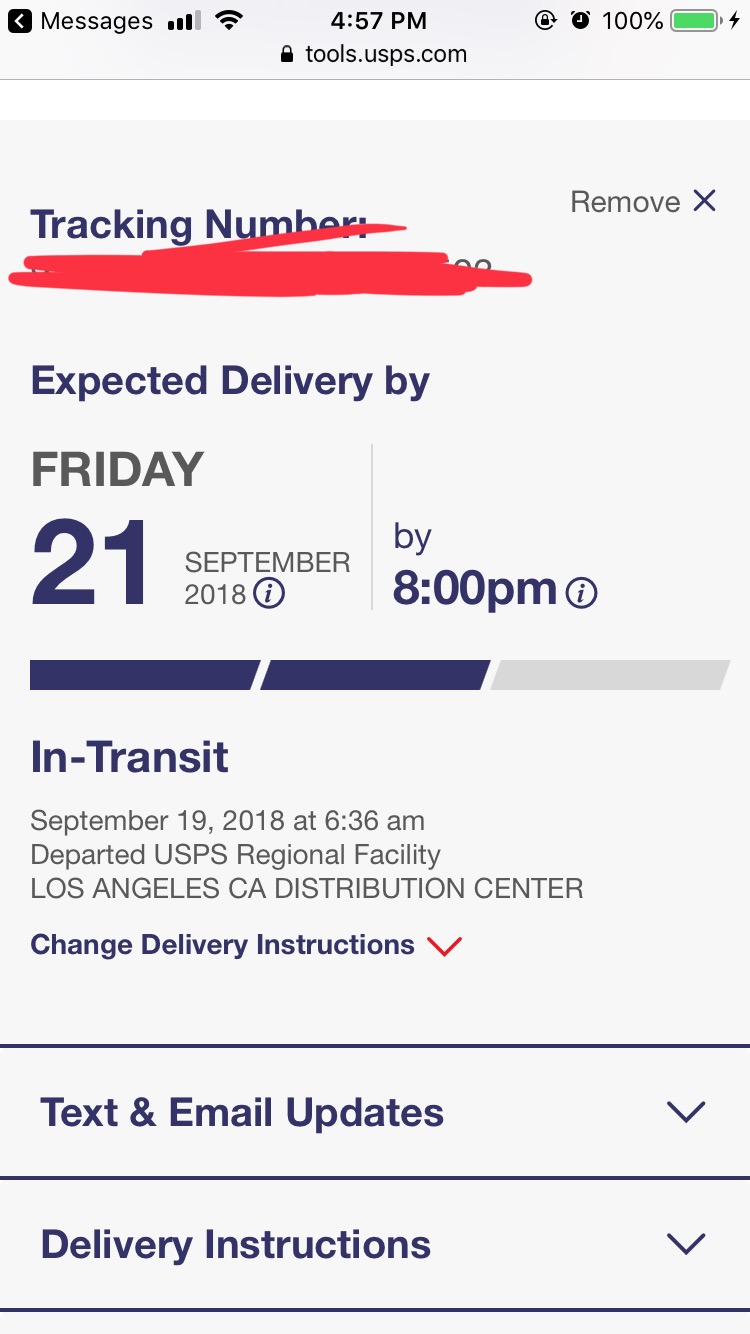The height and width of the screenshot is (1334, 750).
Task: Expand Change Delivery Instructions
Action: click(x=245, y=945)
